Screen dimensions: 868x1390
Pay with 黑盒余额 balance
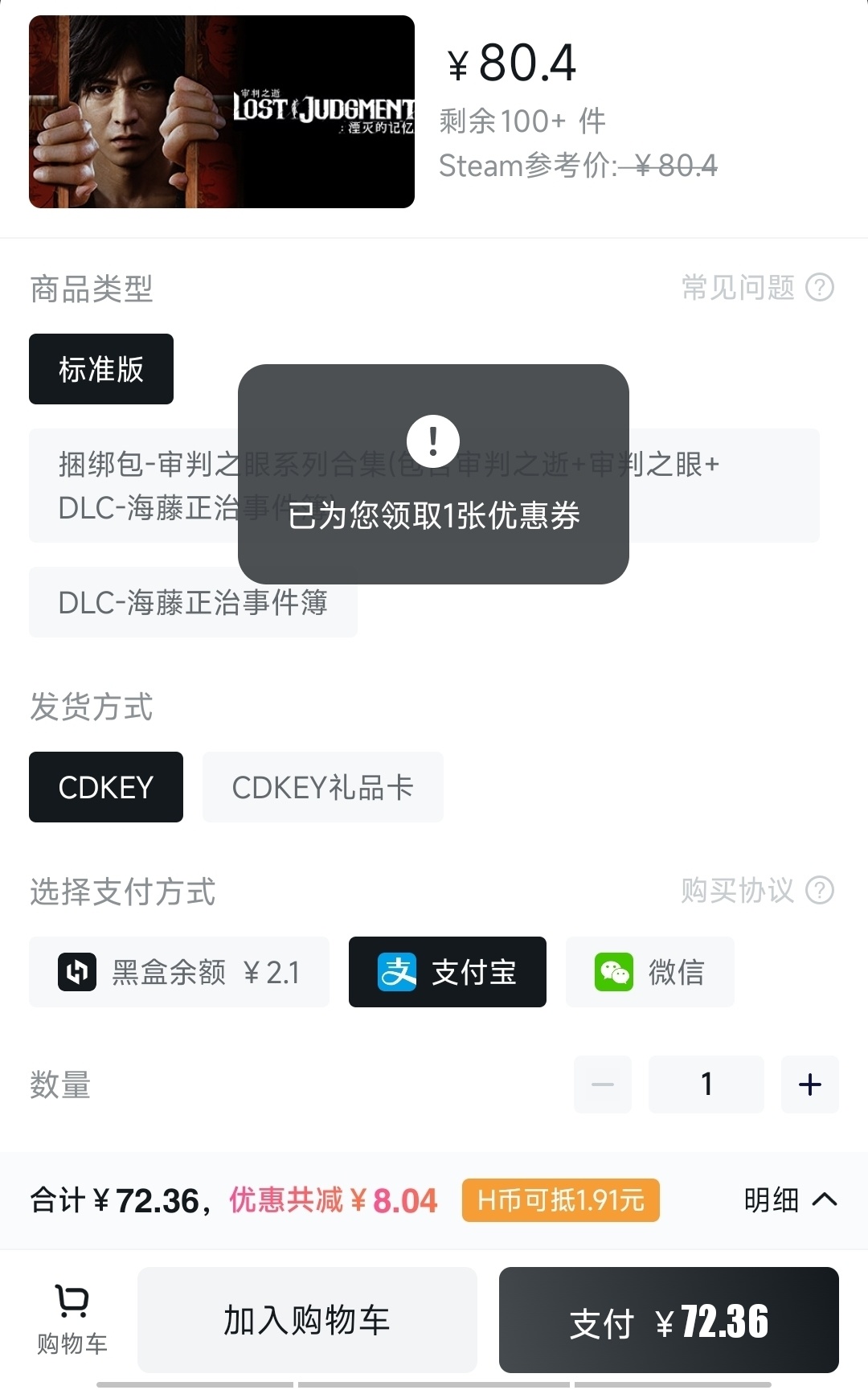coord(179,972)
